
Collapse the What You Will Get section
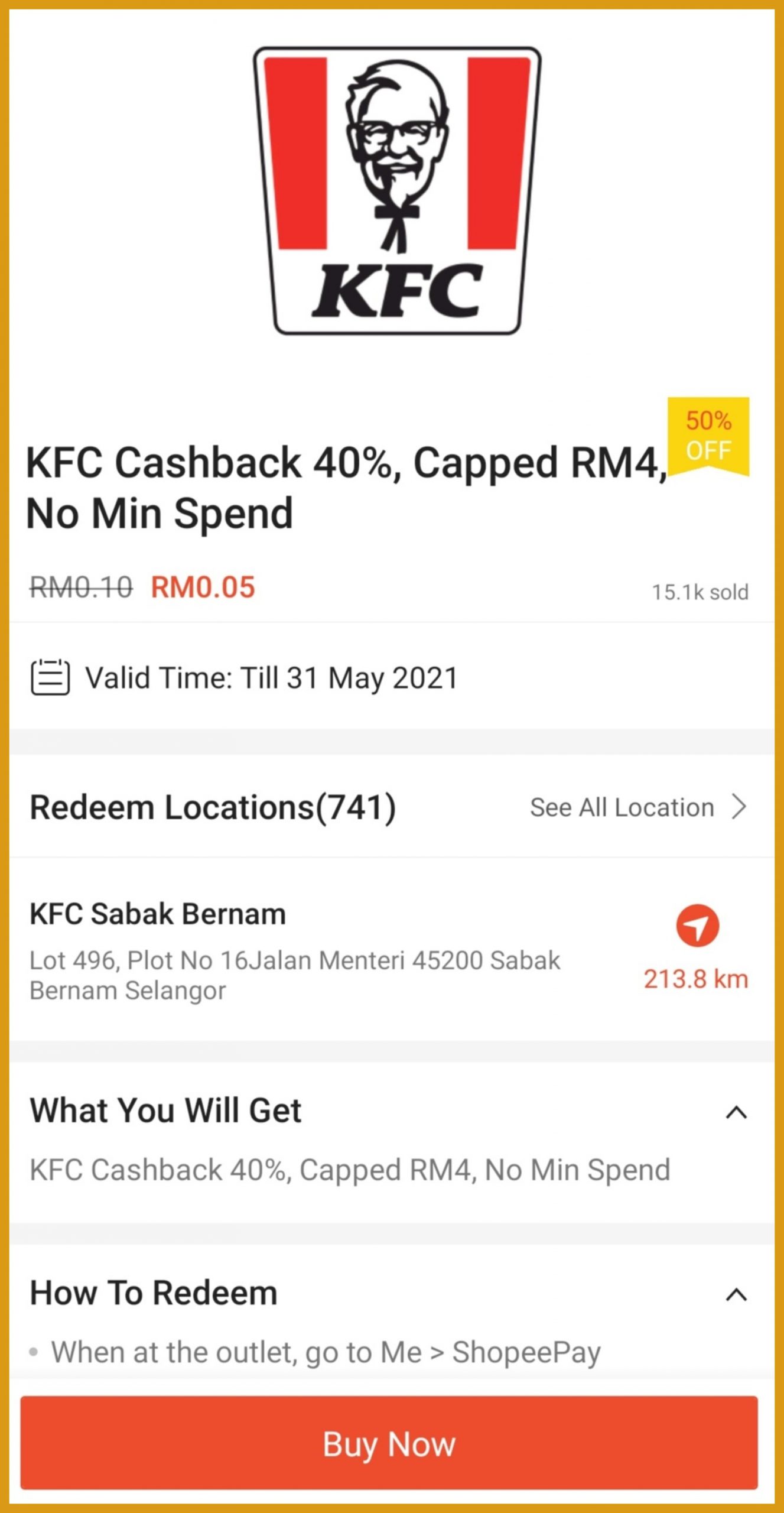pos(736,1113)
